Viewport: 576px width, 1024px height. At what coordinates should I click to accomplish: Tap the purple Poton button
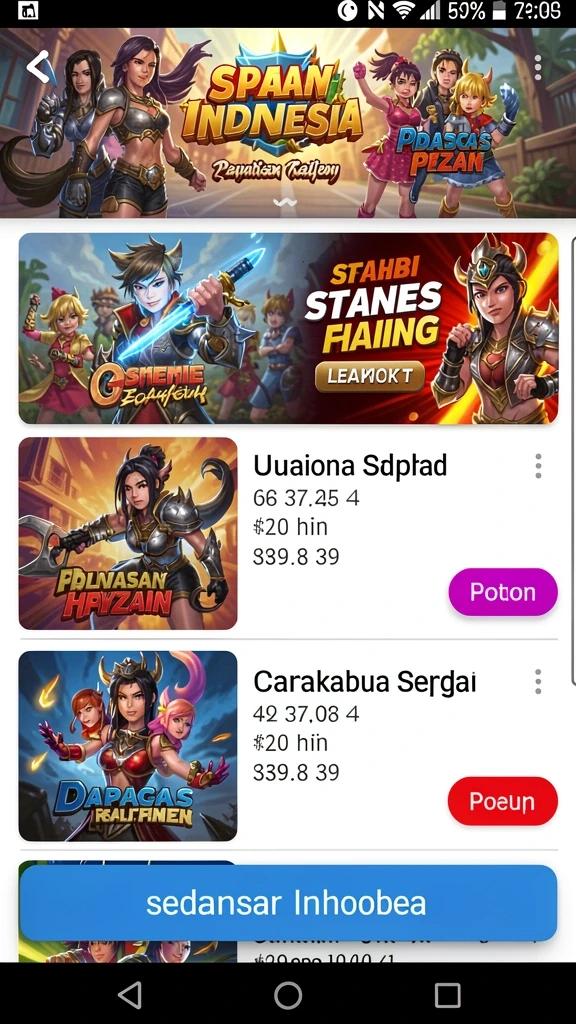pyautogui.click(x=503, y=592)
